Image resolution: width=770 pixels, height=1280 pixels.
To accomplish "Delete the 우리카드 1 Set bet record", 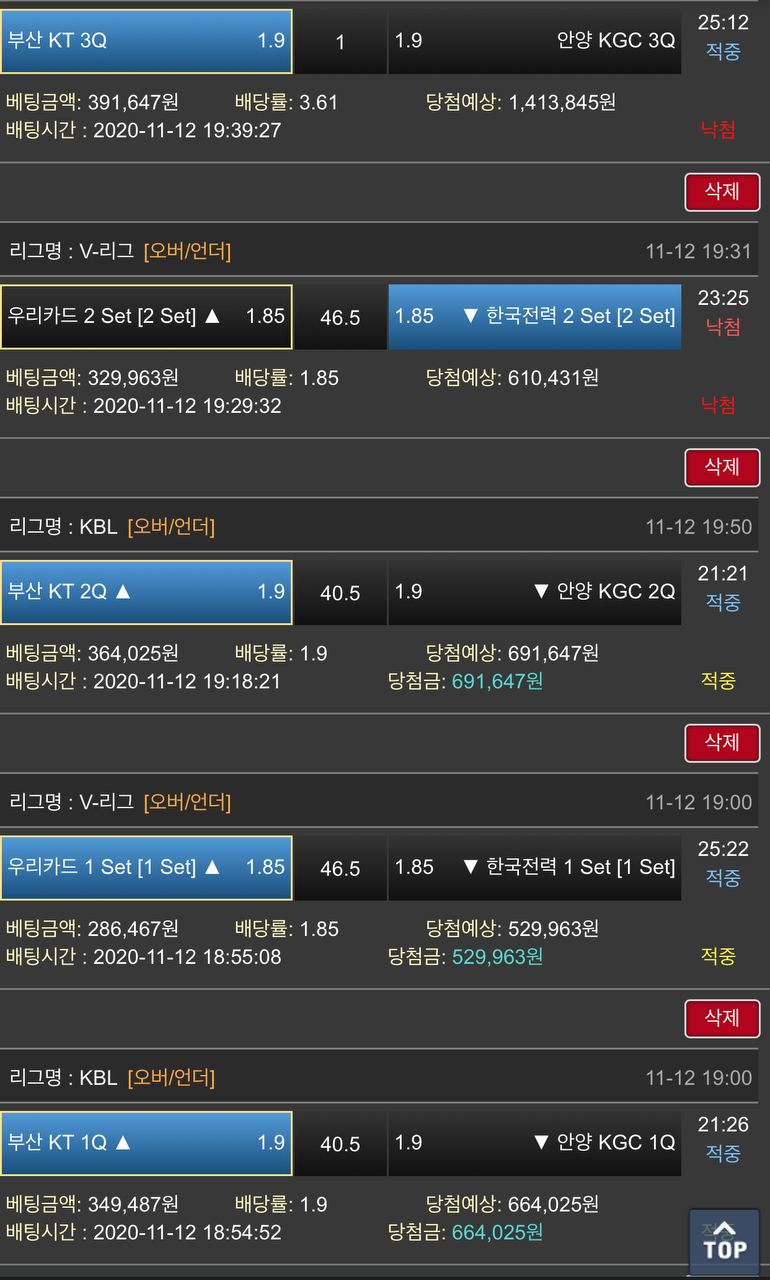I will [721, 1017].
